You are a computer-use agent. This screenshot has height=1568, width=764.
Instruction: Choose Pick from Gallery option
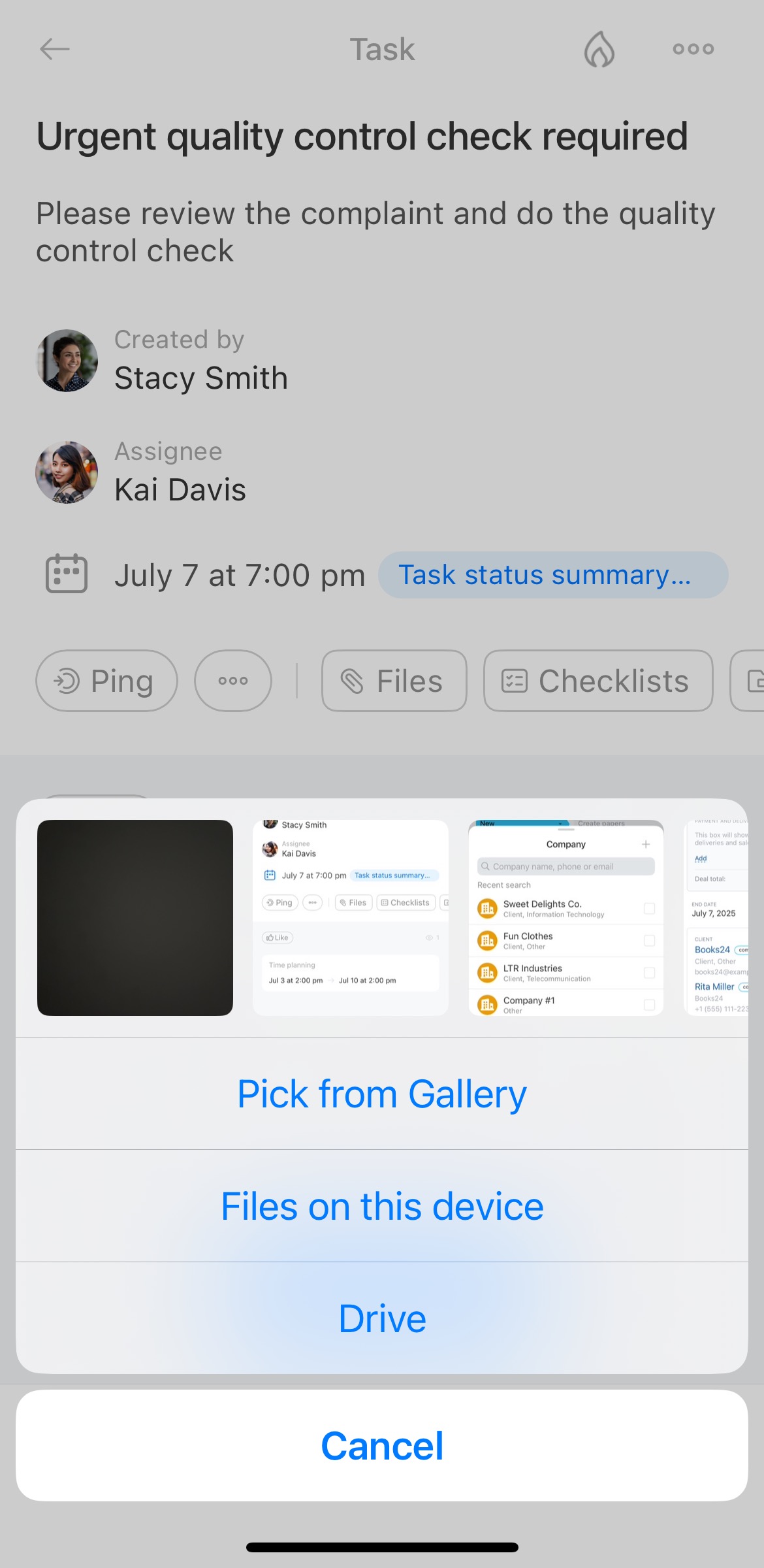[x=382, y=1094]
